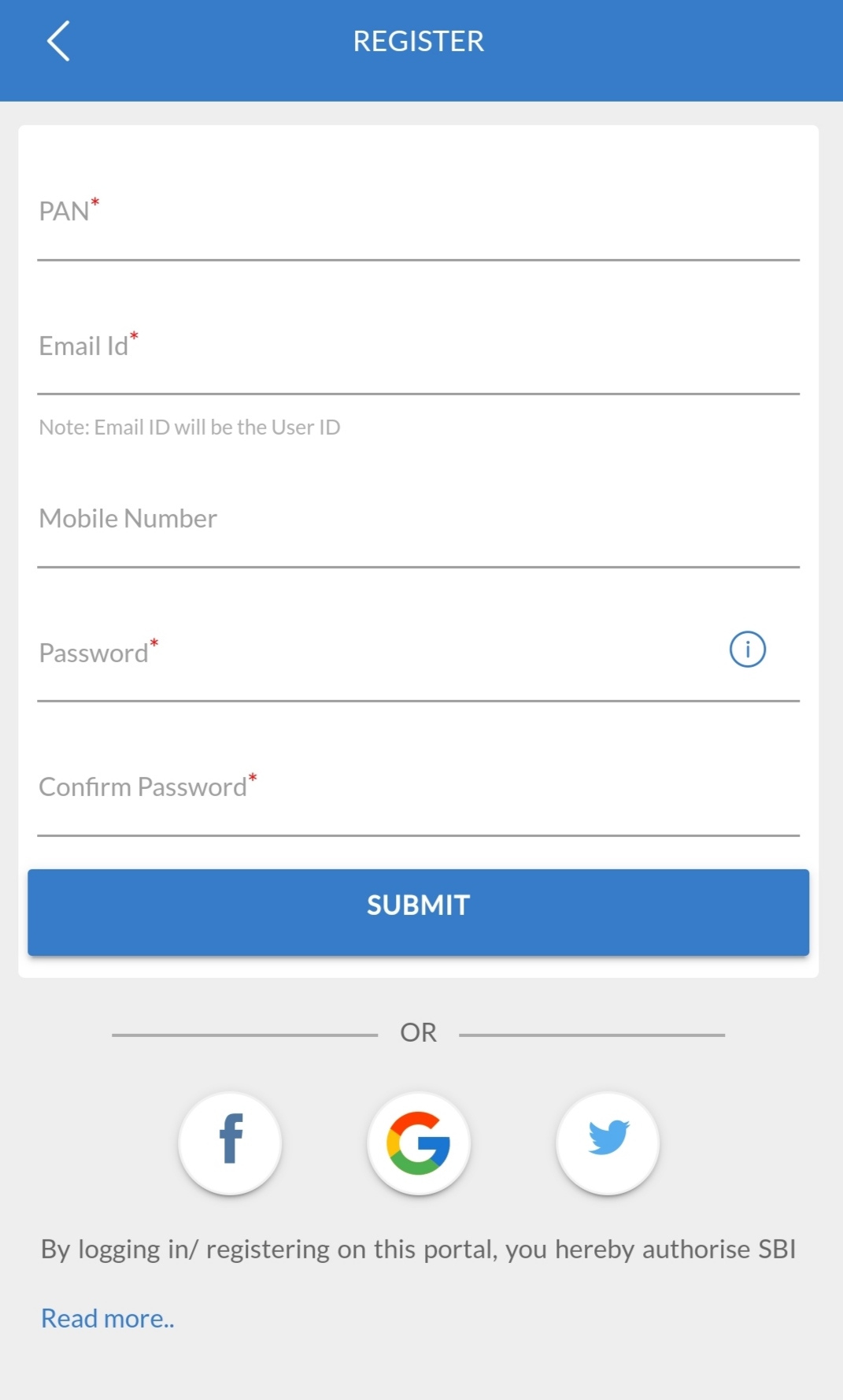The image size is (843, 1400).
Task: Sign up with Google
Action: tap(419, 1143)
